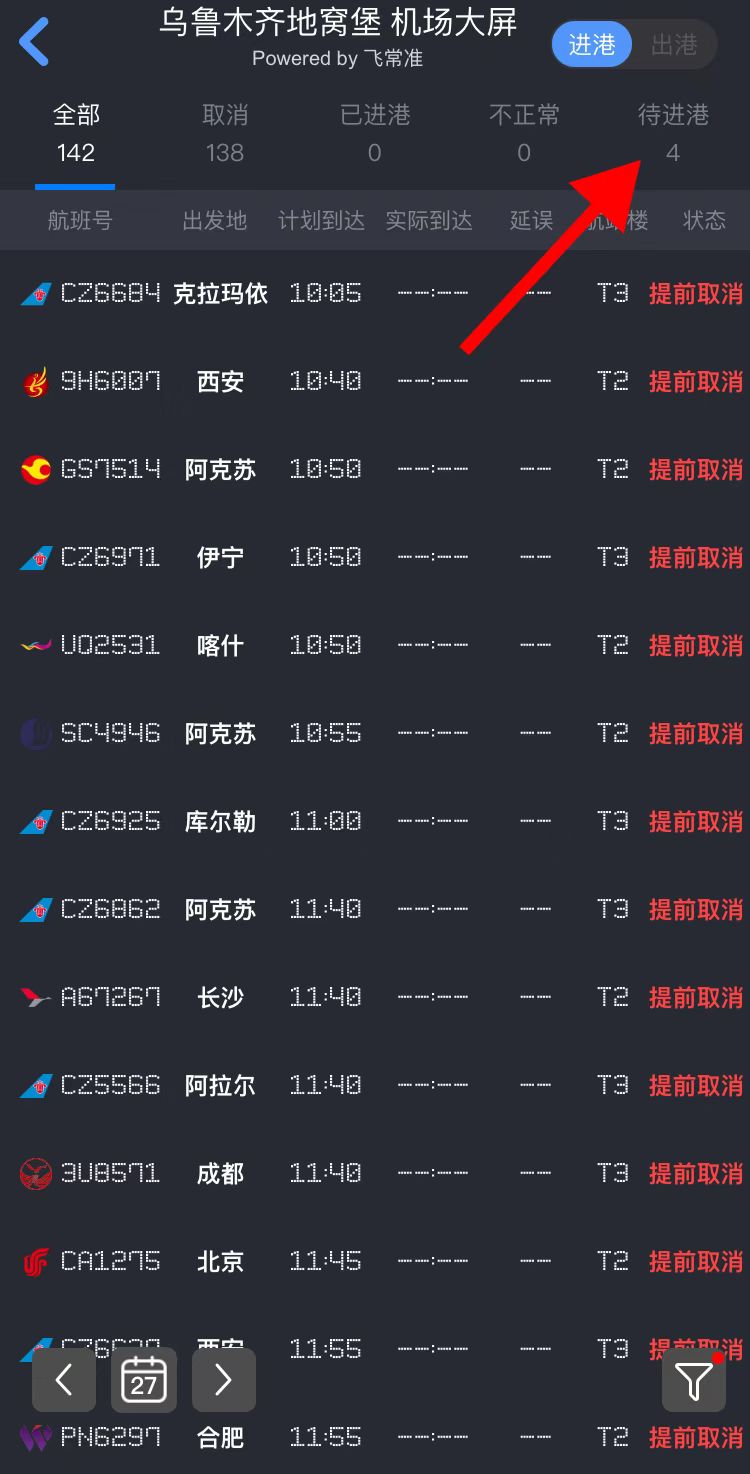The width and height of the screenshot is (750, 1474).
Task: Open the date picker calendar
Action: point(144,1380)
